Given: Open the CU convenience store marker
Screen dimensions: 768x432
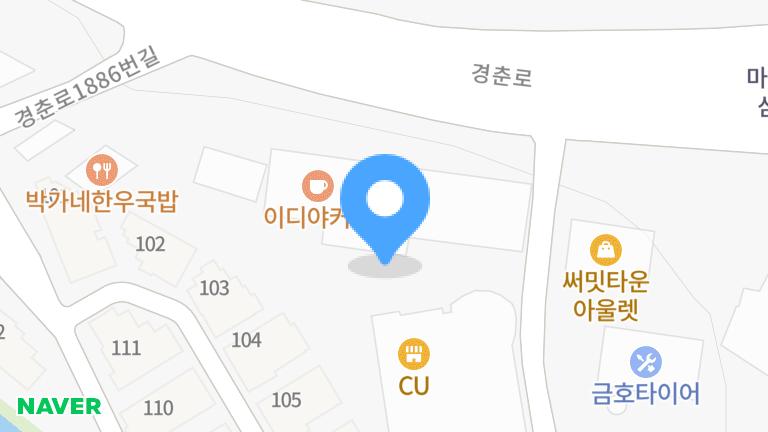Looking at the screenshot, I should (413, 353).
